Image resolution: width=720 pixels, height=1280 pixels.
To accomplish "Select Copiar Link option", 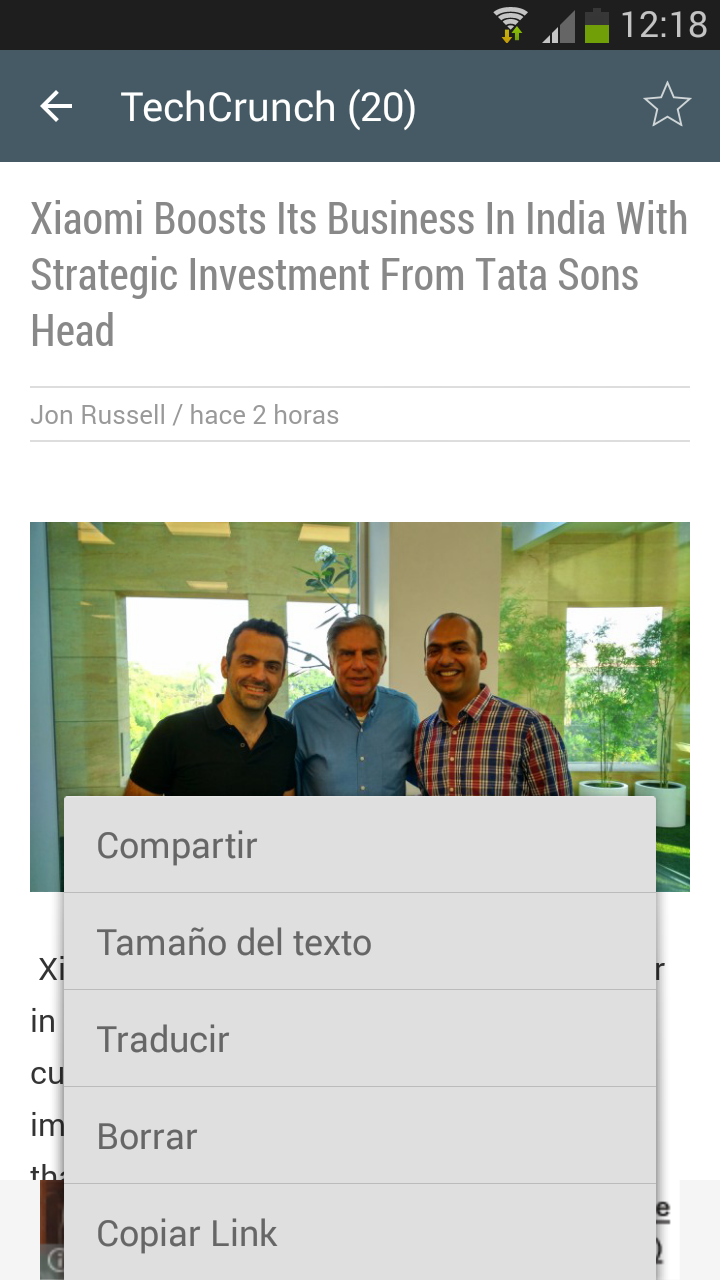I will pyautogui.click(x=360, y=1232).
